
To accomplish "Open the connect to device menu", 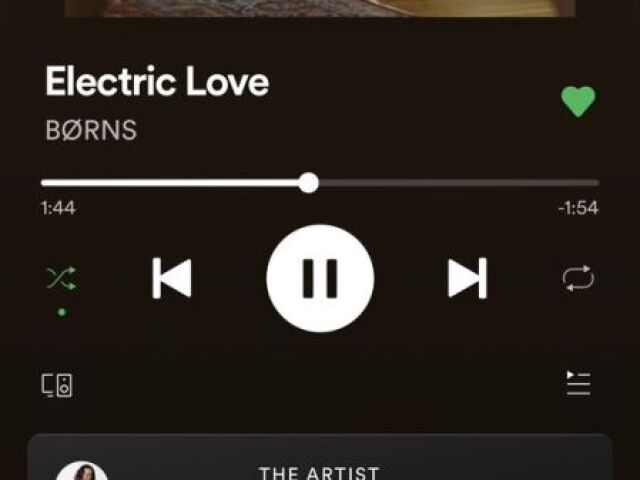I will 57,385.
